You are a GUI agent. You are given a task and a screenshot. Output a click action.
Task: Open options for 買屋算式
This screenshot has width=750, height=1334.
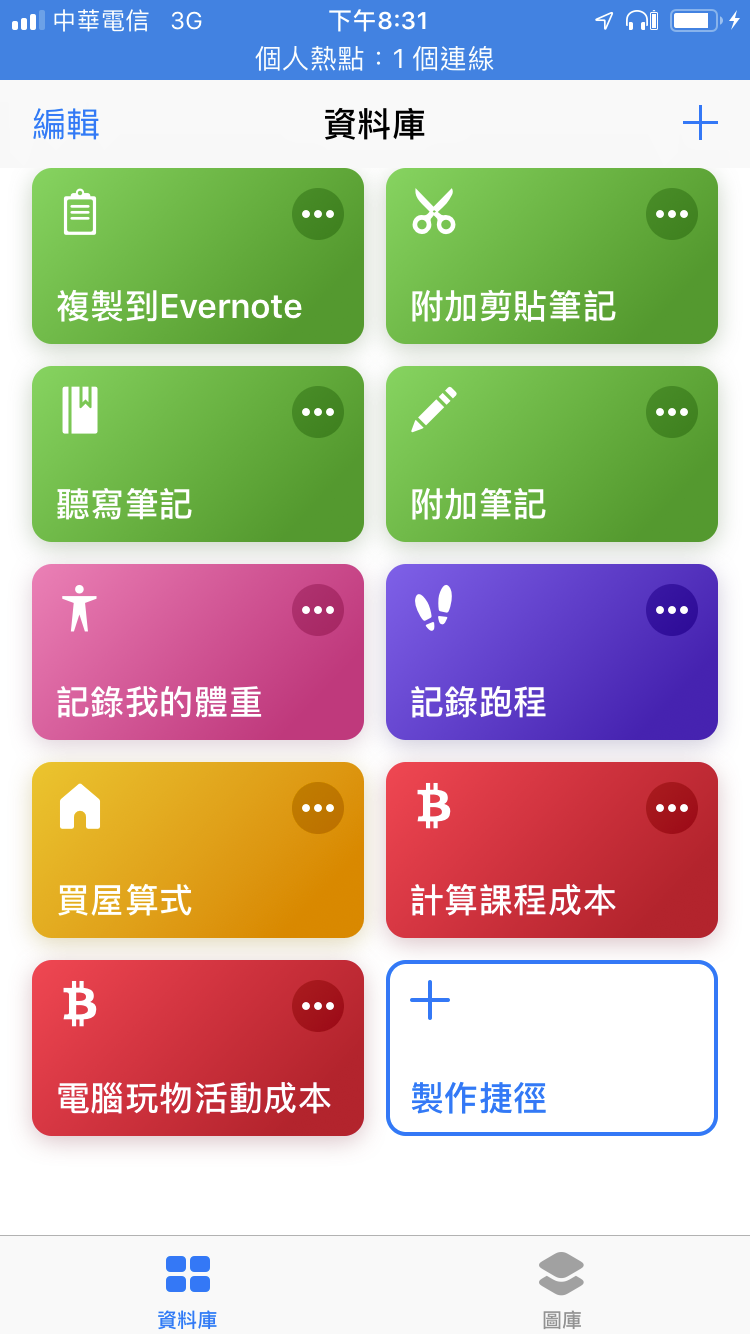tap(318, 808)
